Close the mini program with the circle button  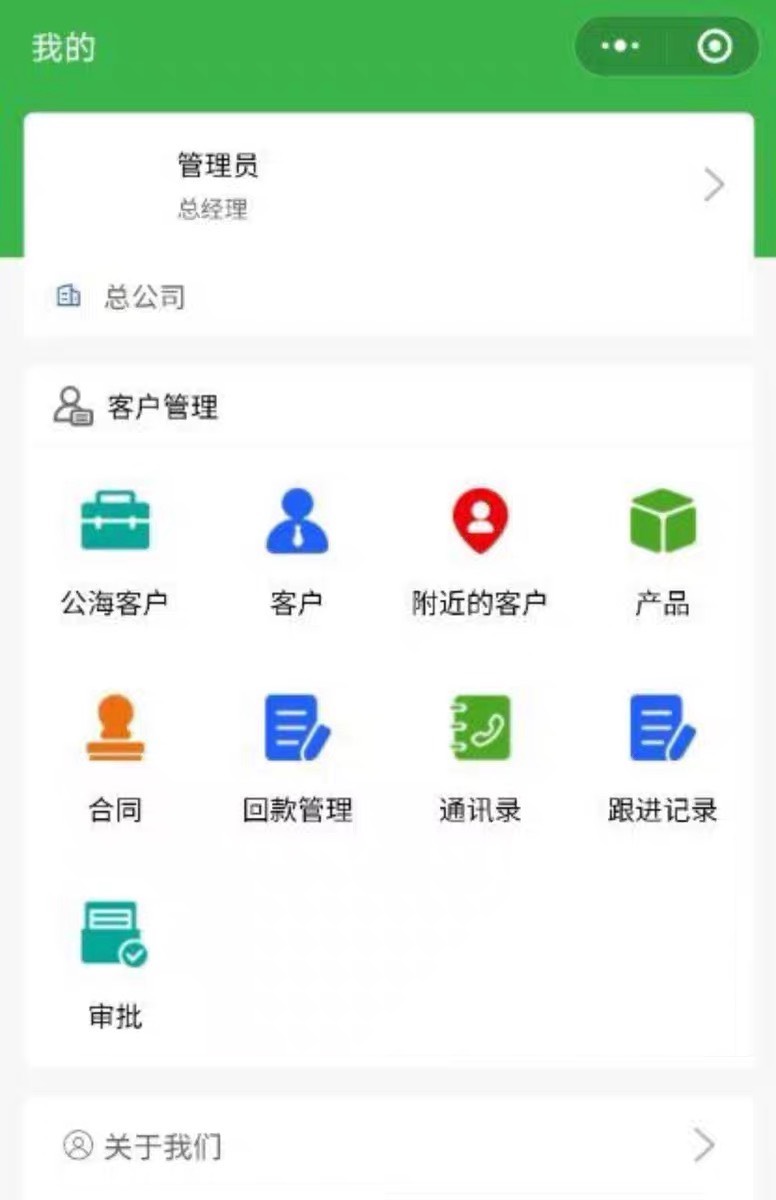714,46
